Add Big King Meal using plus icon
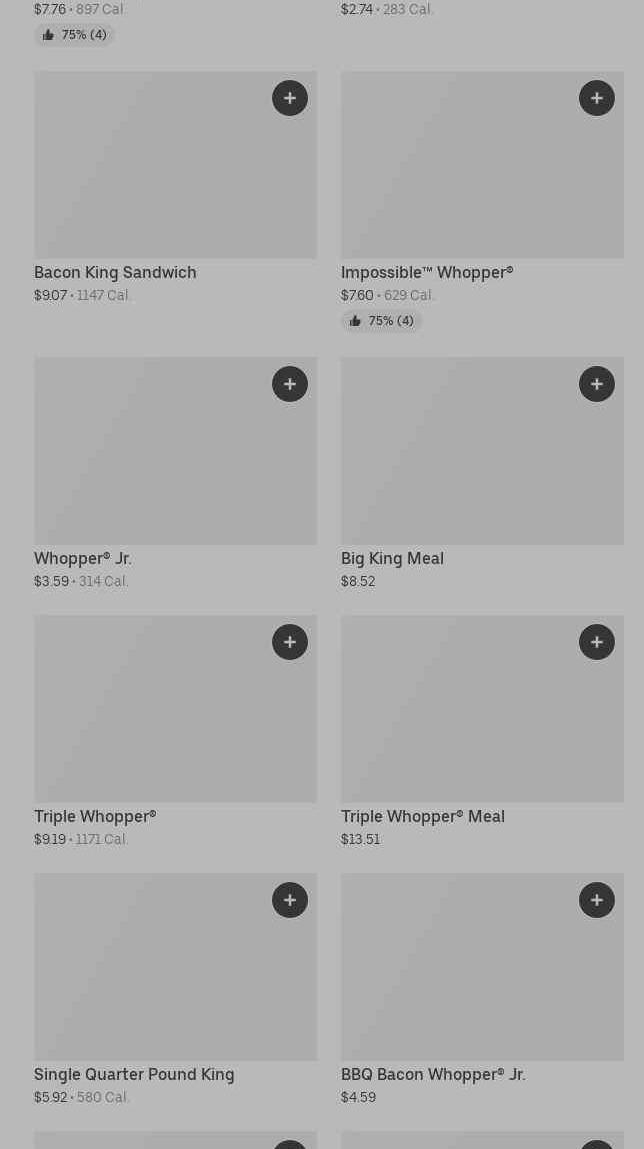The height and width of the screenshot is (1149, 644). [597, 384]
